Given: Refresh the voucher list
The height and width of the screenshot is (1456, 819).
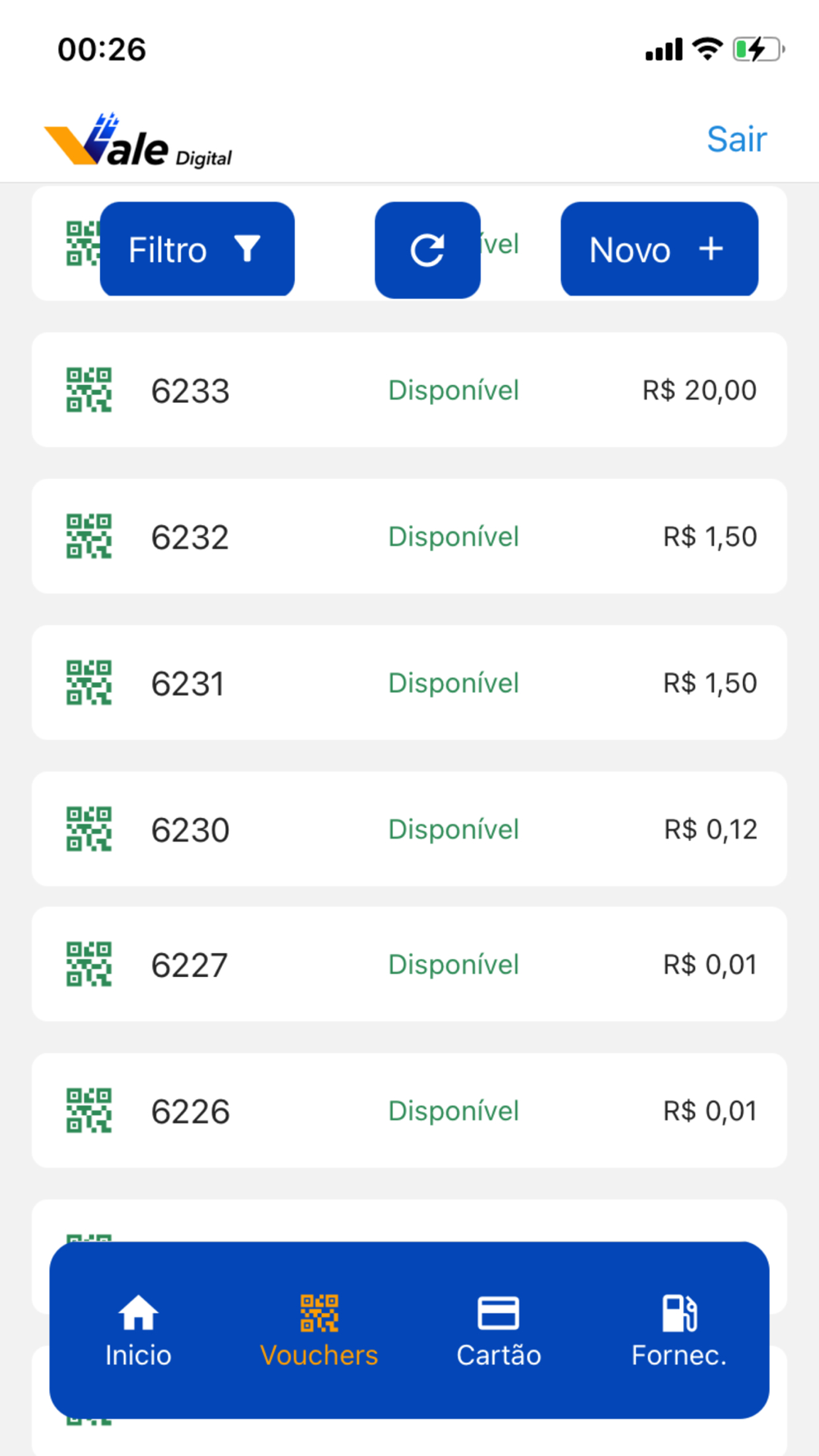Looking at the screenshot, I should click(428, 250).
